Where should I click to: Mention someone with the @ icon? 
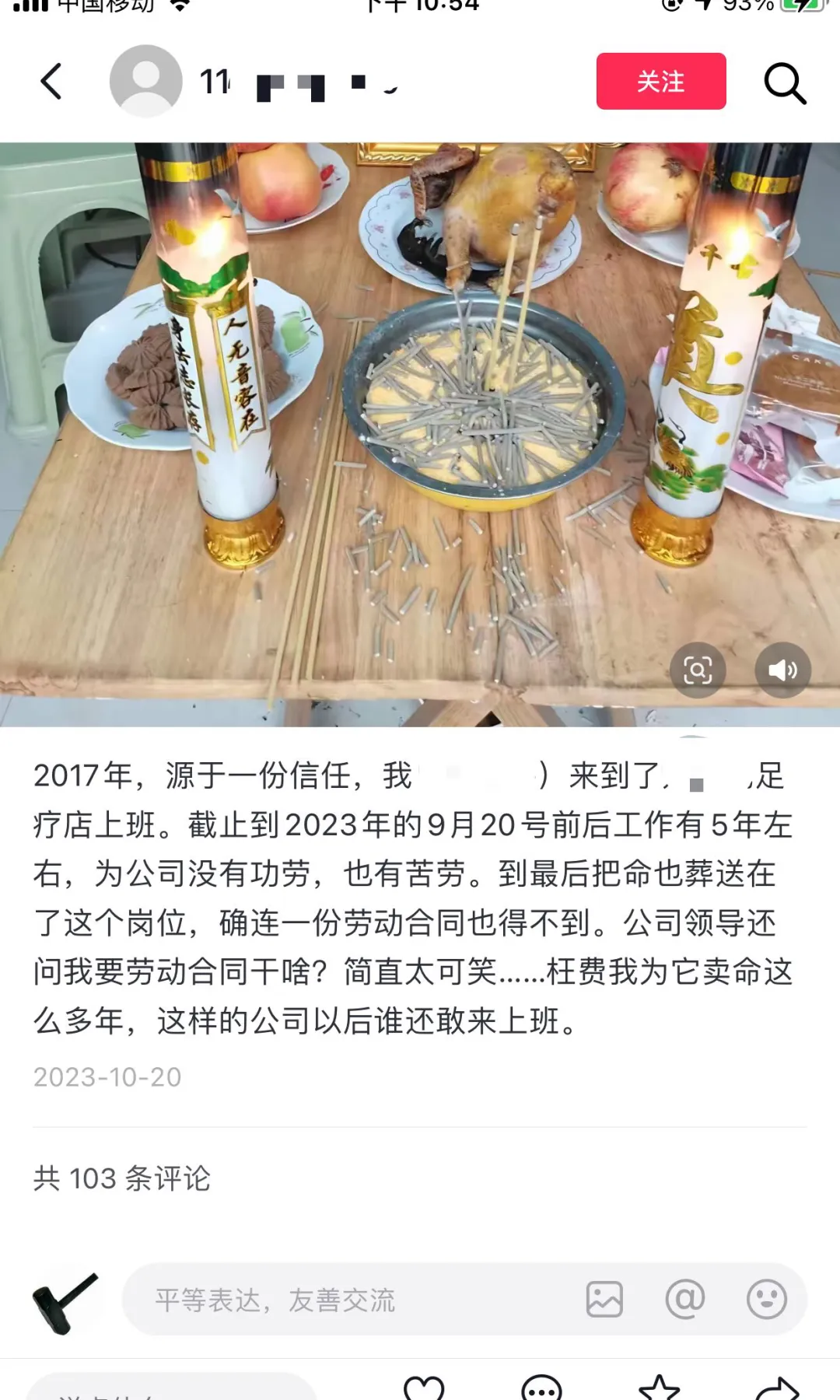(x=685, y=1300)
